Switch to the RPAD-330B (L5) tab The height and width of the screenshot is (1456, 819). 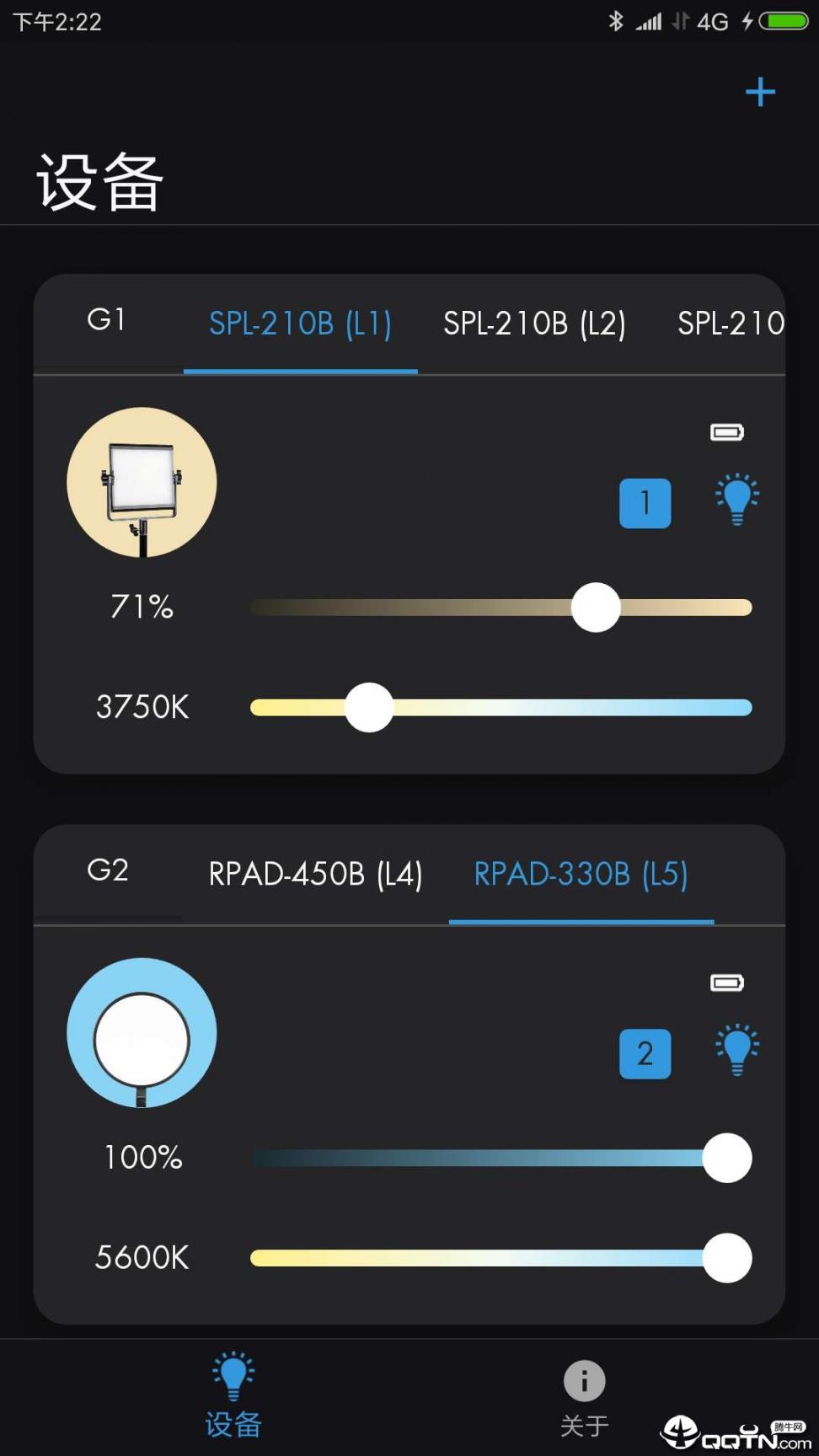(581, 874)
